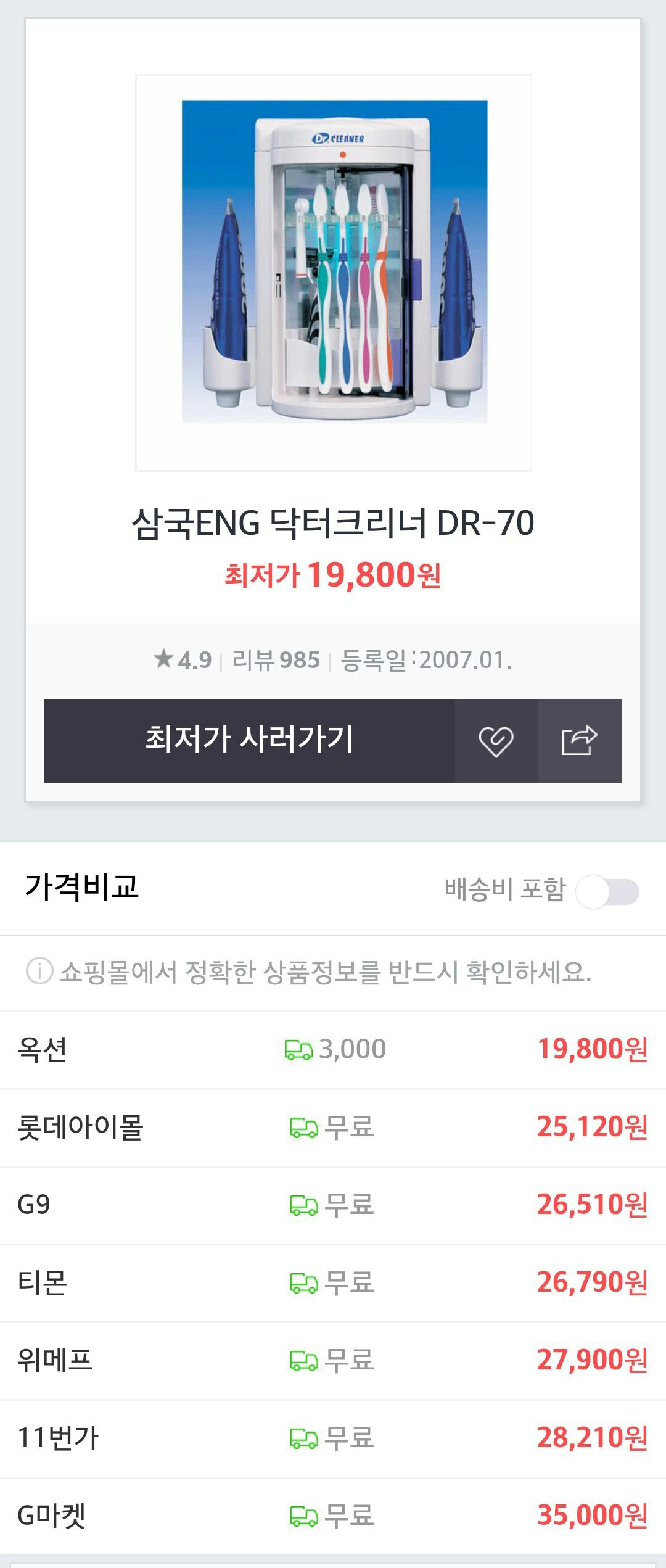Go to the 11번가 listing
666x1568 pixels.
(333, 1438)
